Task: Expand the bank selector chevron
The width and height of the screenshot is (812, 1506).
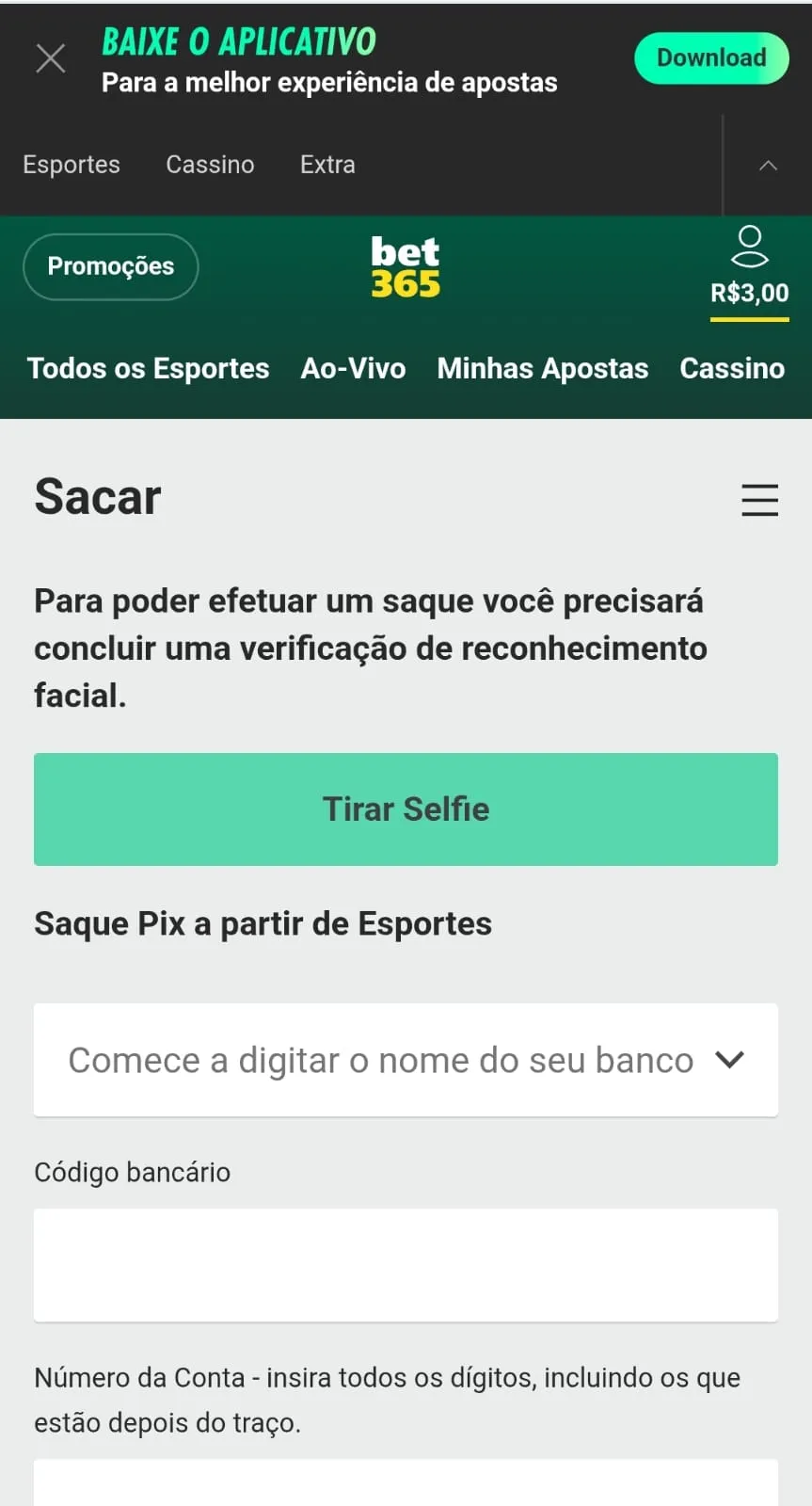Action: click(x=729, y=1060)
